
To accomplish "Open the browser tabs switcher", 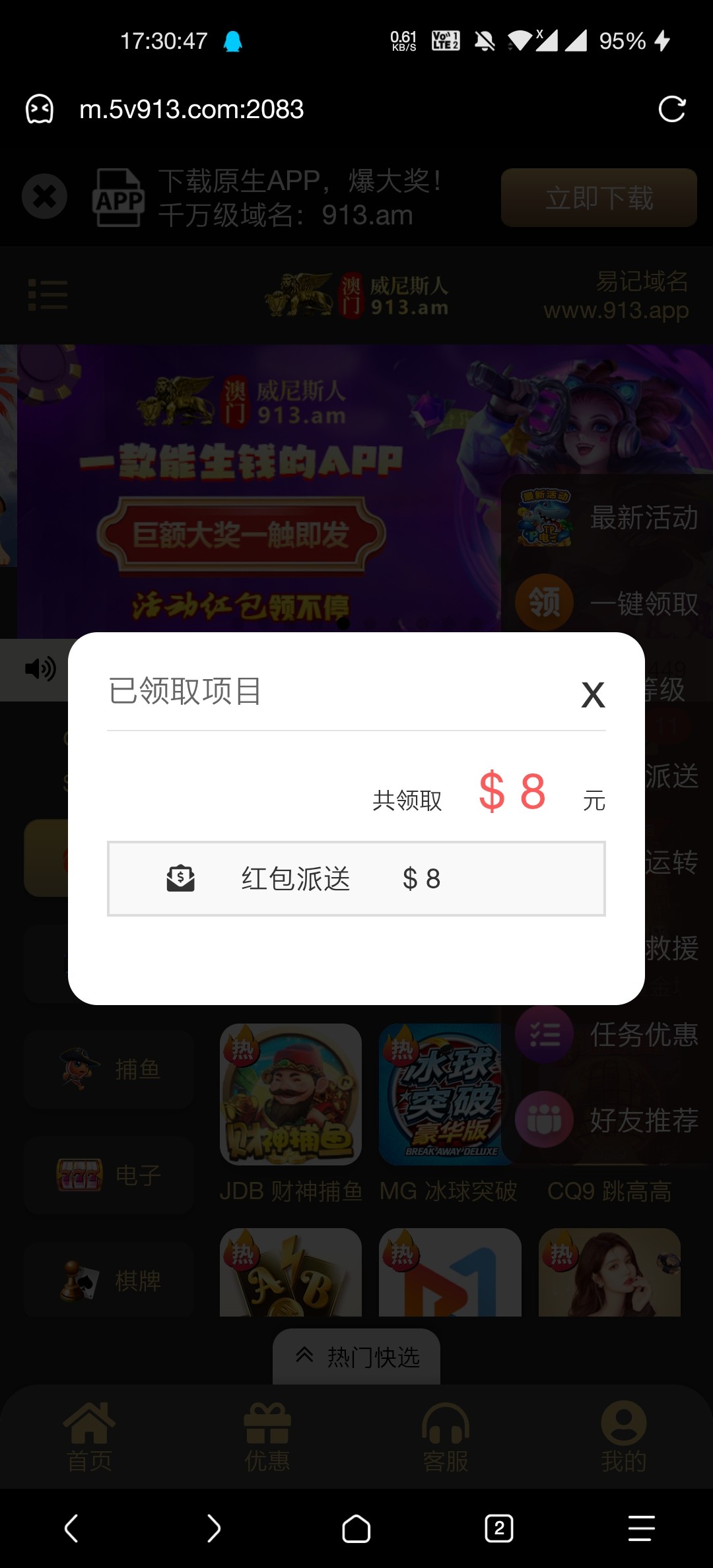I will [498, 1528].
